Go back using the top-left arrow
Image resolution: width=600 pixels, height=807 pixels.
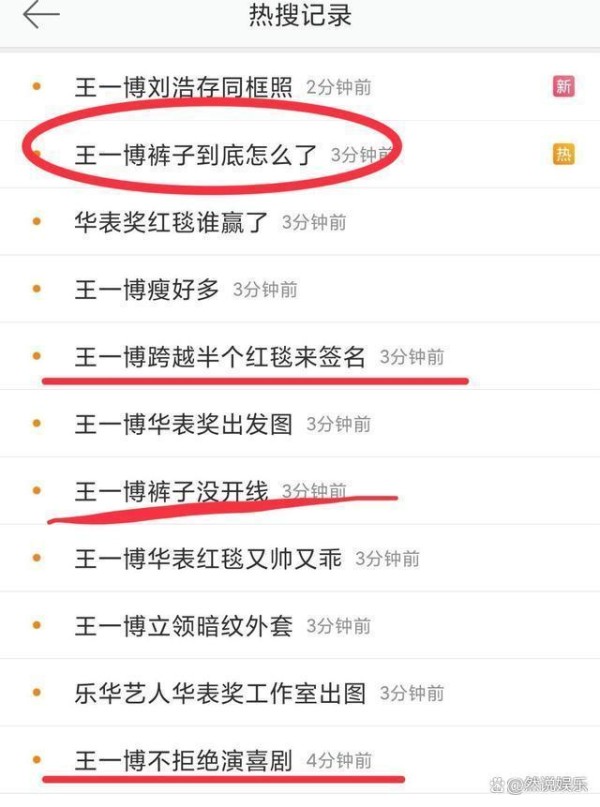pos(40,16)
